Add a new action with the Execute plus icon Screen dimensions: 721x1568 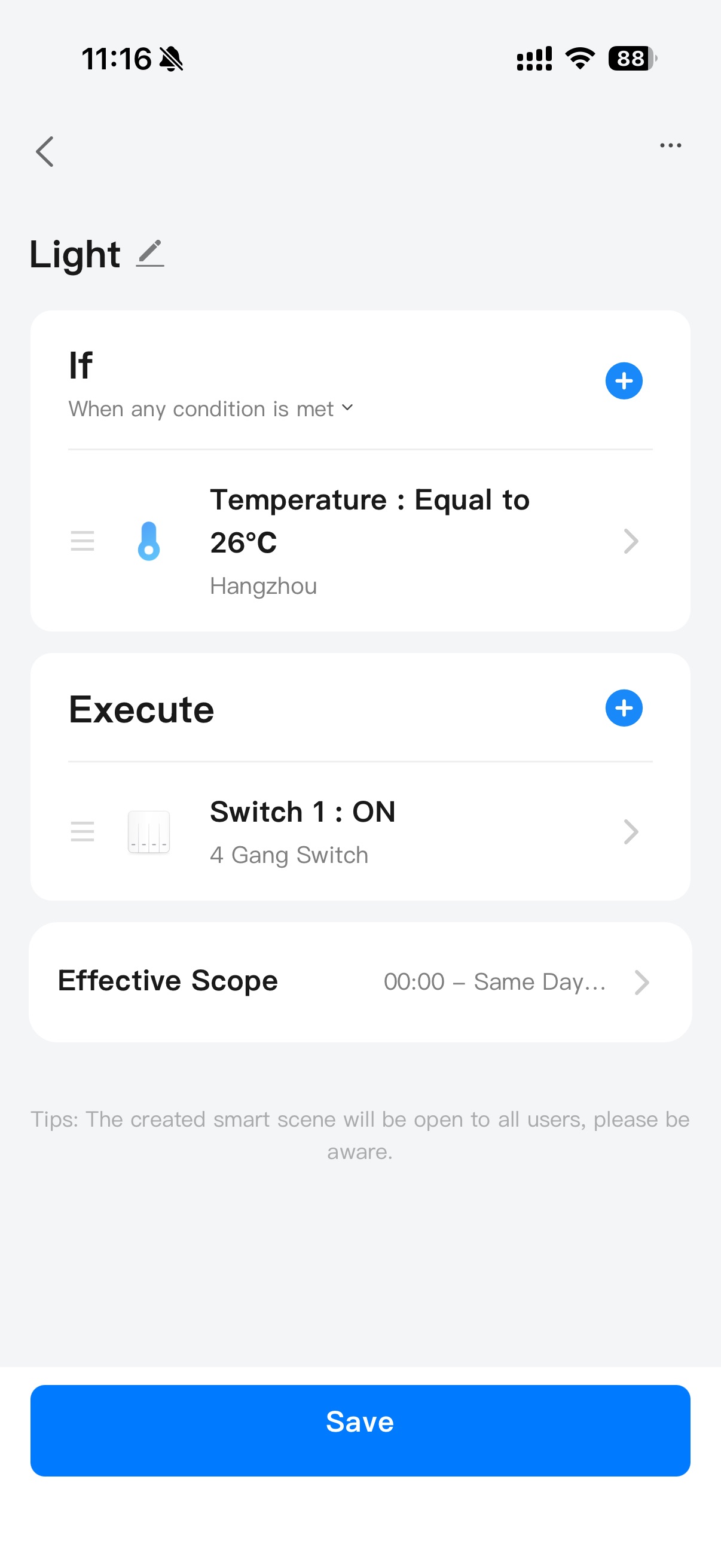pyautogui.click(x=624, y=708)
